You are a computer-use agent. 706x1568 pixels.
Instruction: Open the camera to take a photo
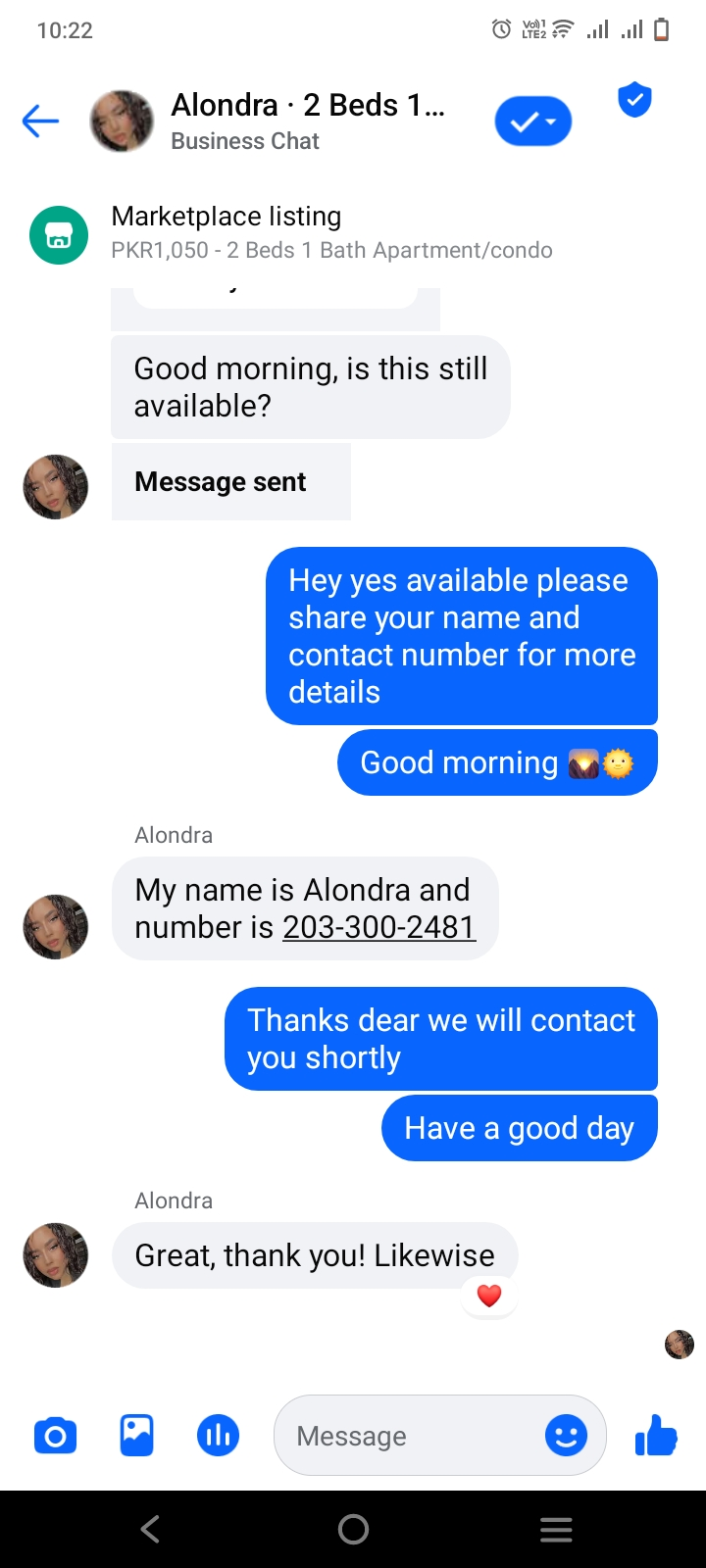(55, 1436)
